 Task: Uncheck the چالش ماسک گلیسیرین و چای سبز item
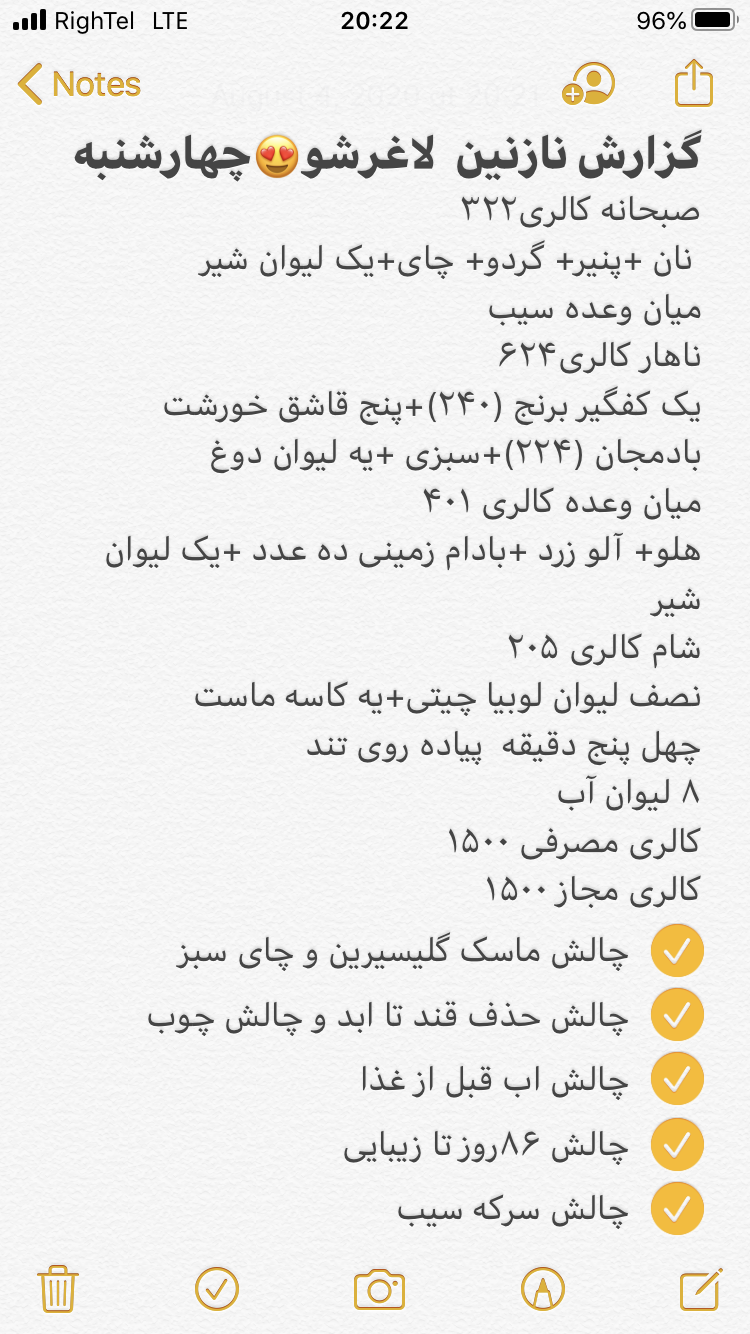tap(677, 951)
